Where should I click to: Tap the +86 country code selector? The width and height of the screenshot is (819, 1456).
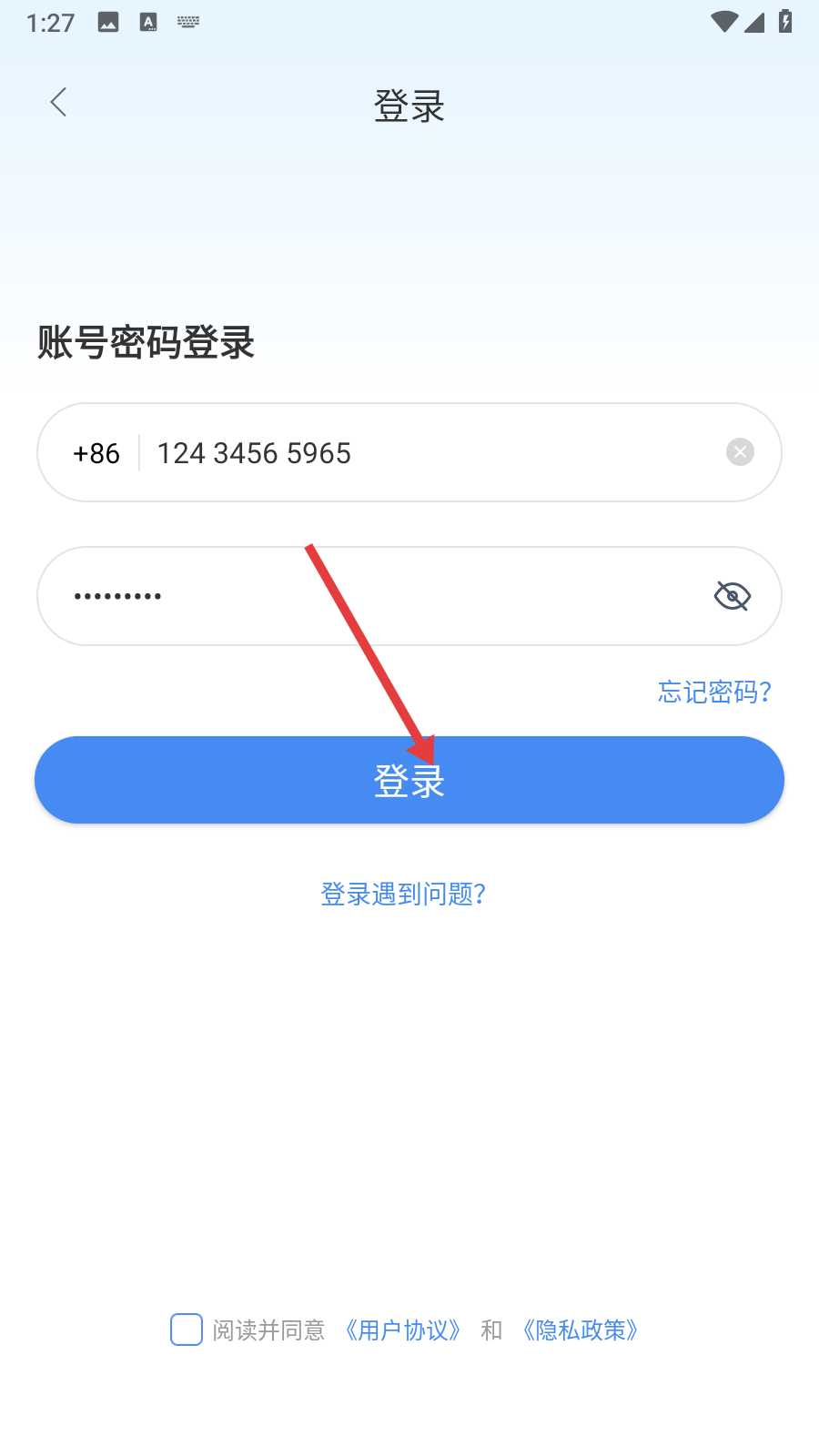(96, 453)
